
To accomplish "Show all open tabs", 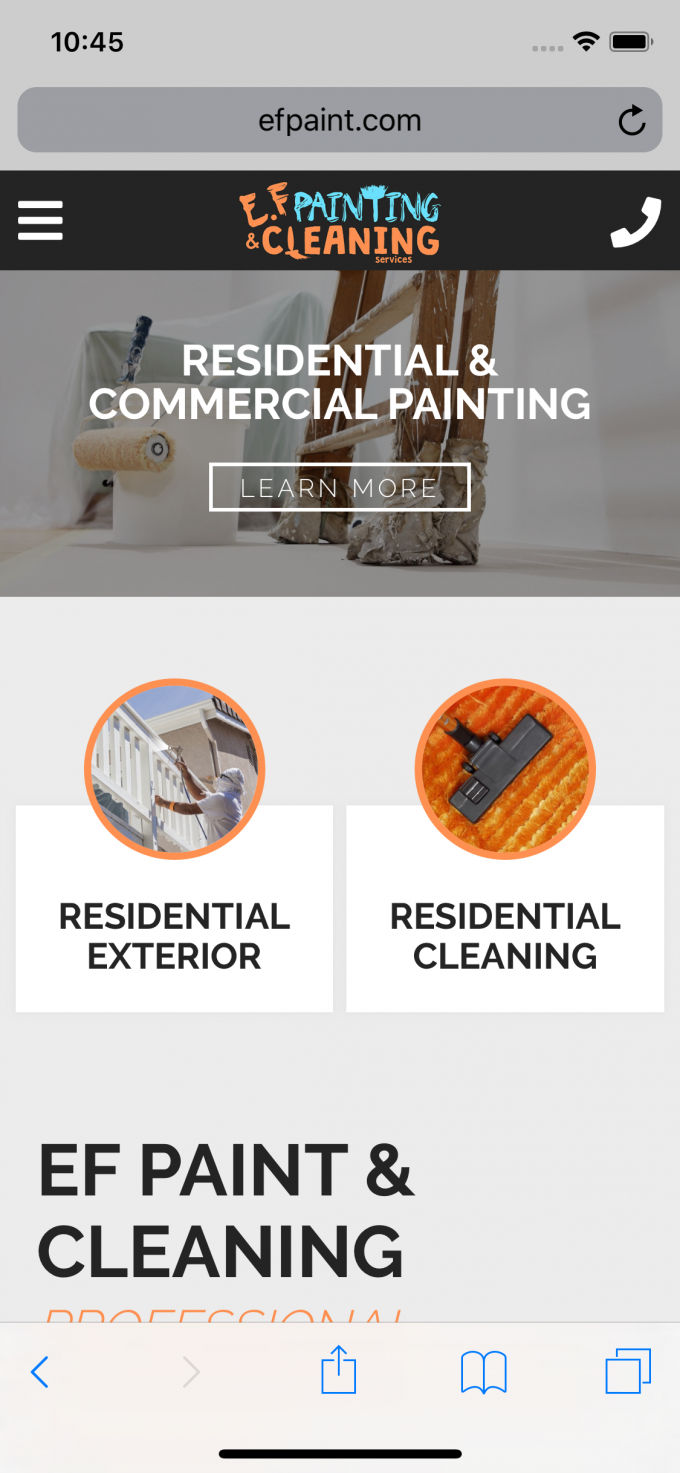I will coord(628,1371).
